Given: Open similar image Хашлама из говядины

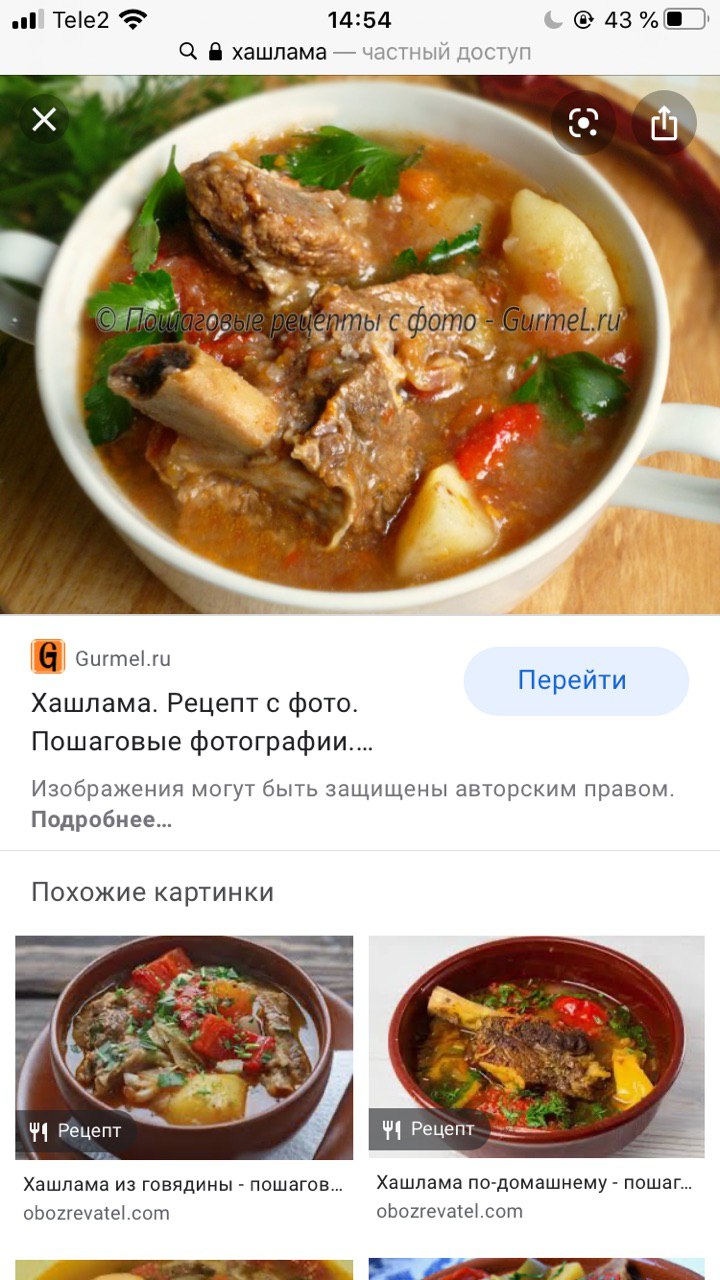Looking at the screenshot, I should pos(184,1047).
